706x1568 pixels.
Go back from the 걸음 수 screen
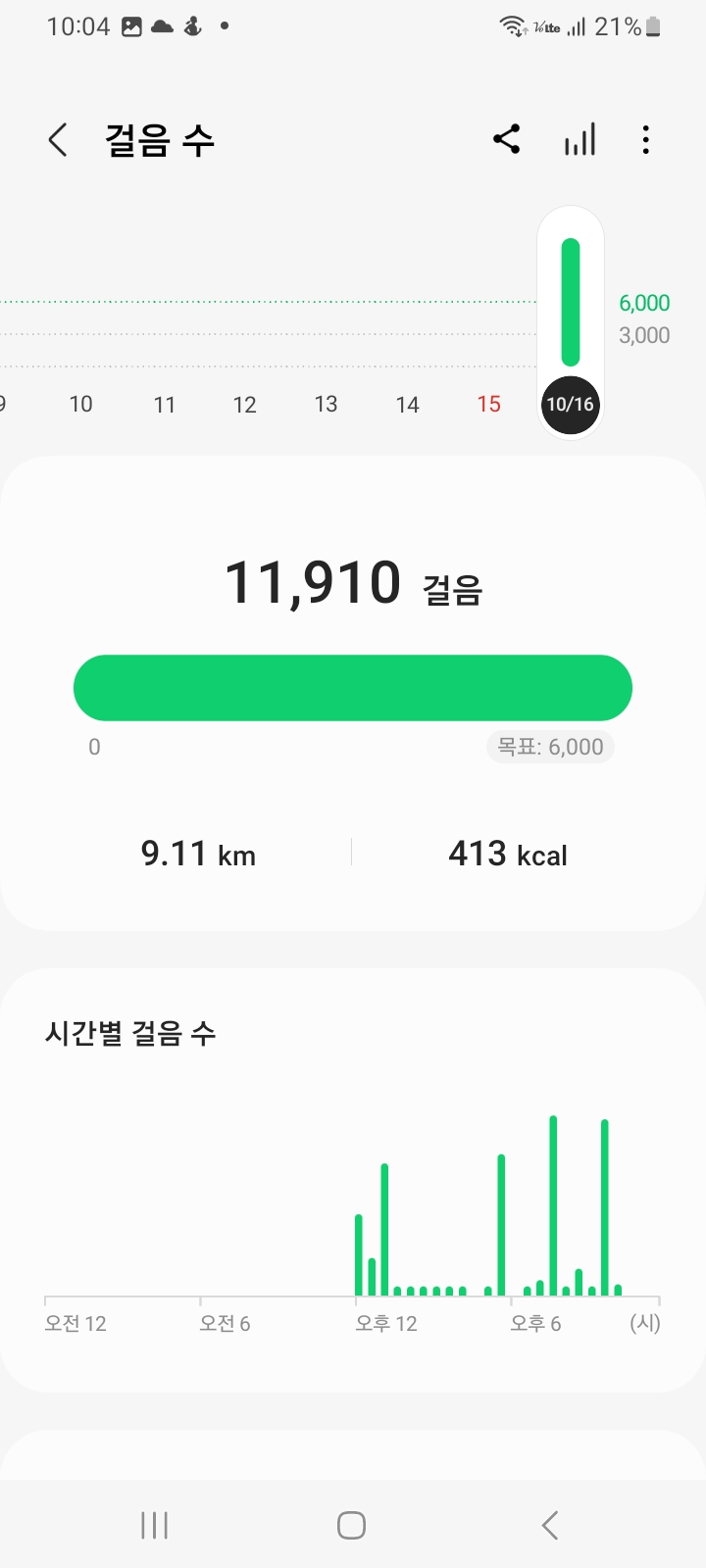[x=59, y=140]
